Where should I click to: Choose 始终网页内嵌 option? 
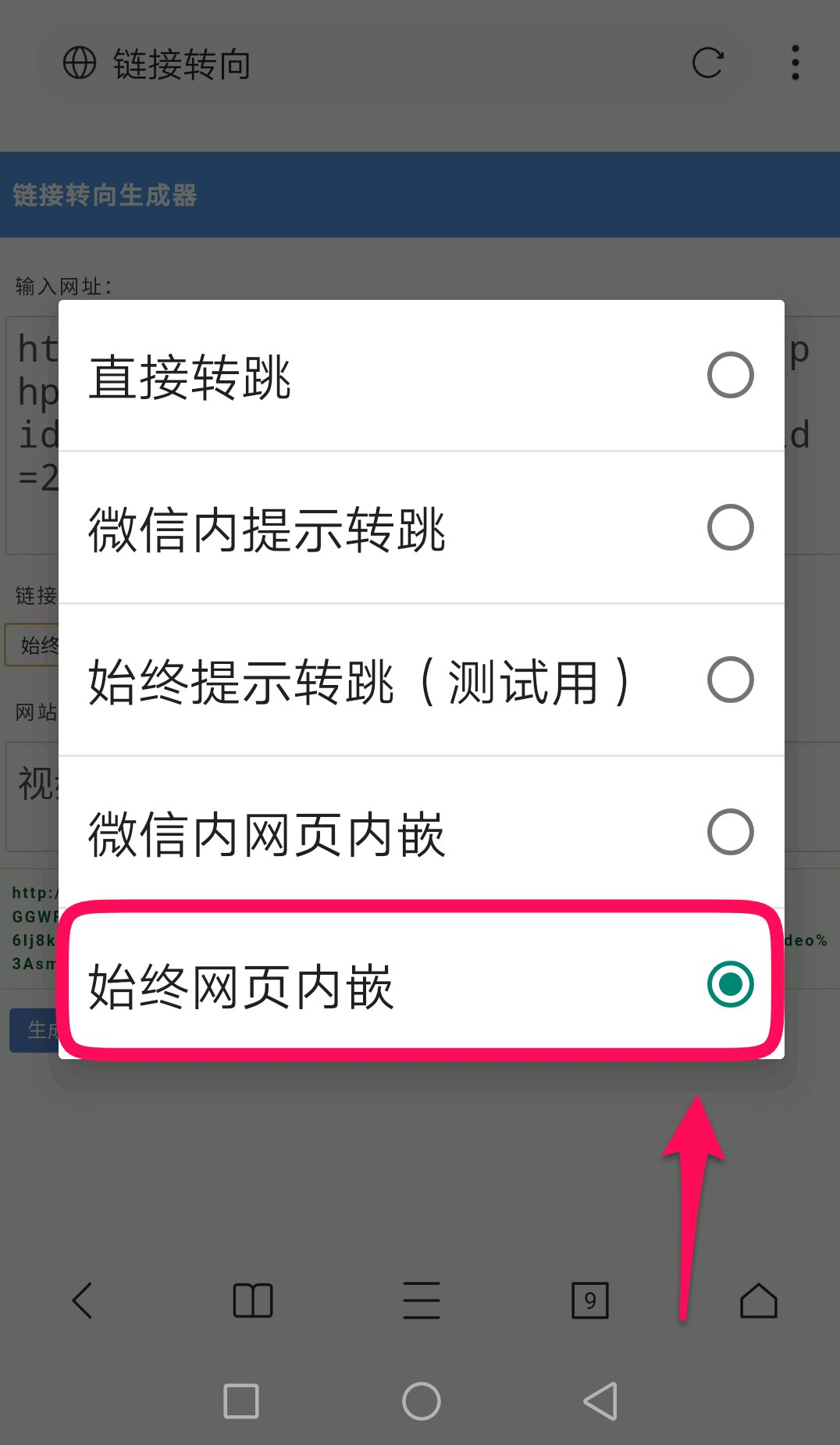422,983
